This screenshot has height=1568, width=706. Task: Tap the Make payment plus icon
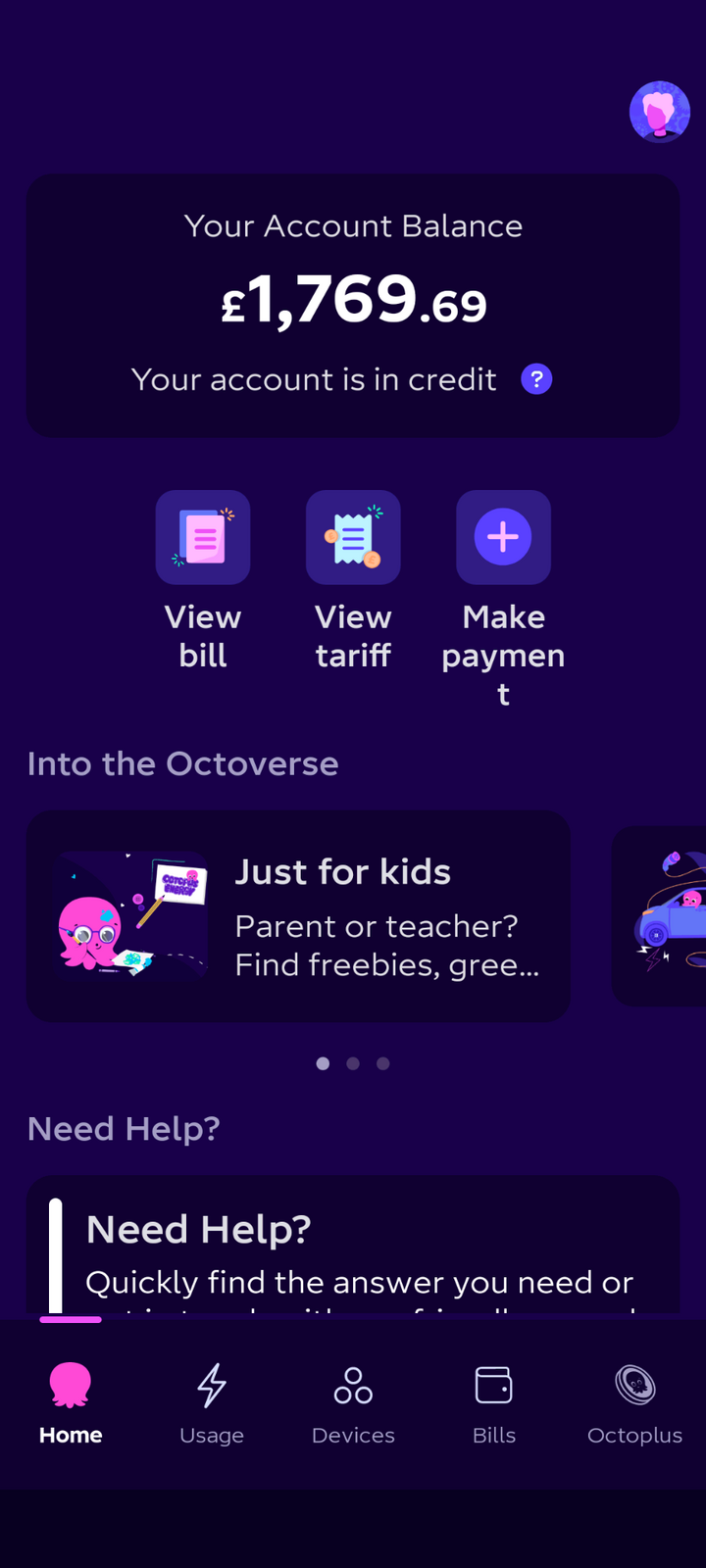tap(503, 537)
